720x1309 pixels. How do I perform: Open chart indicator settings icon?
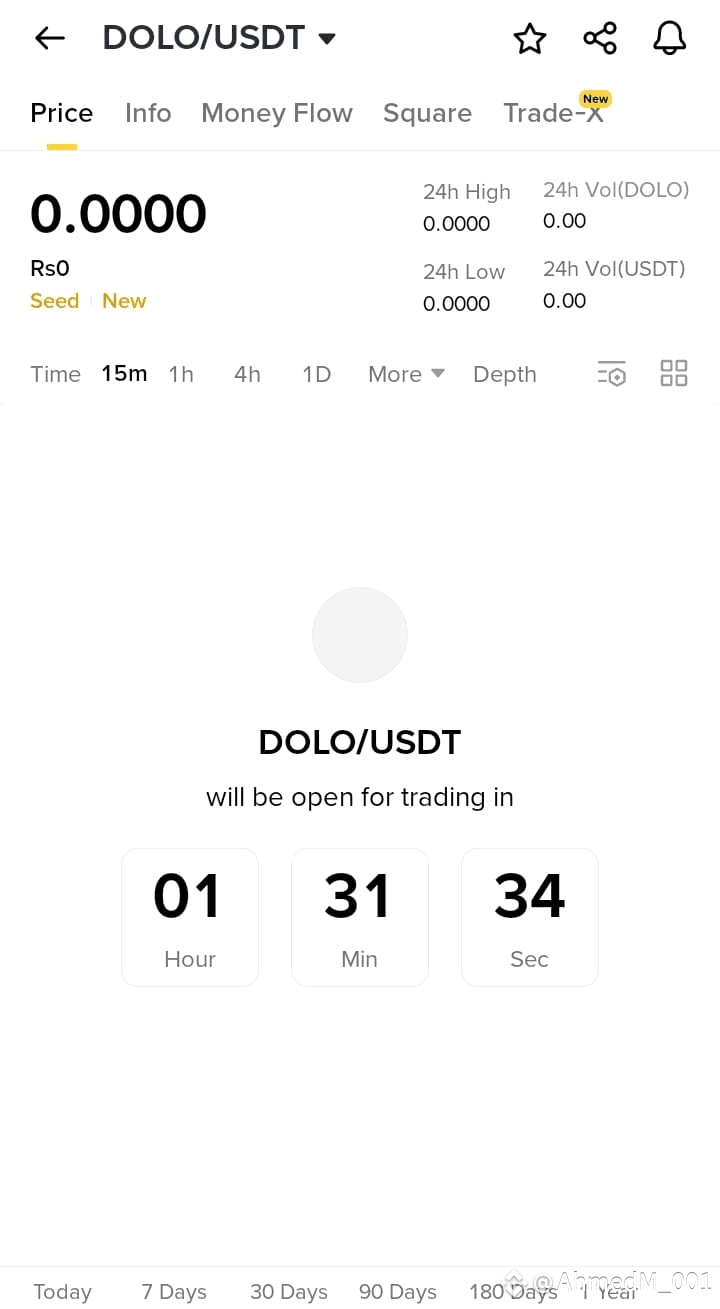(612, 373)
